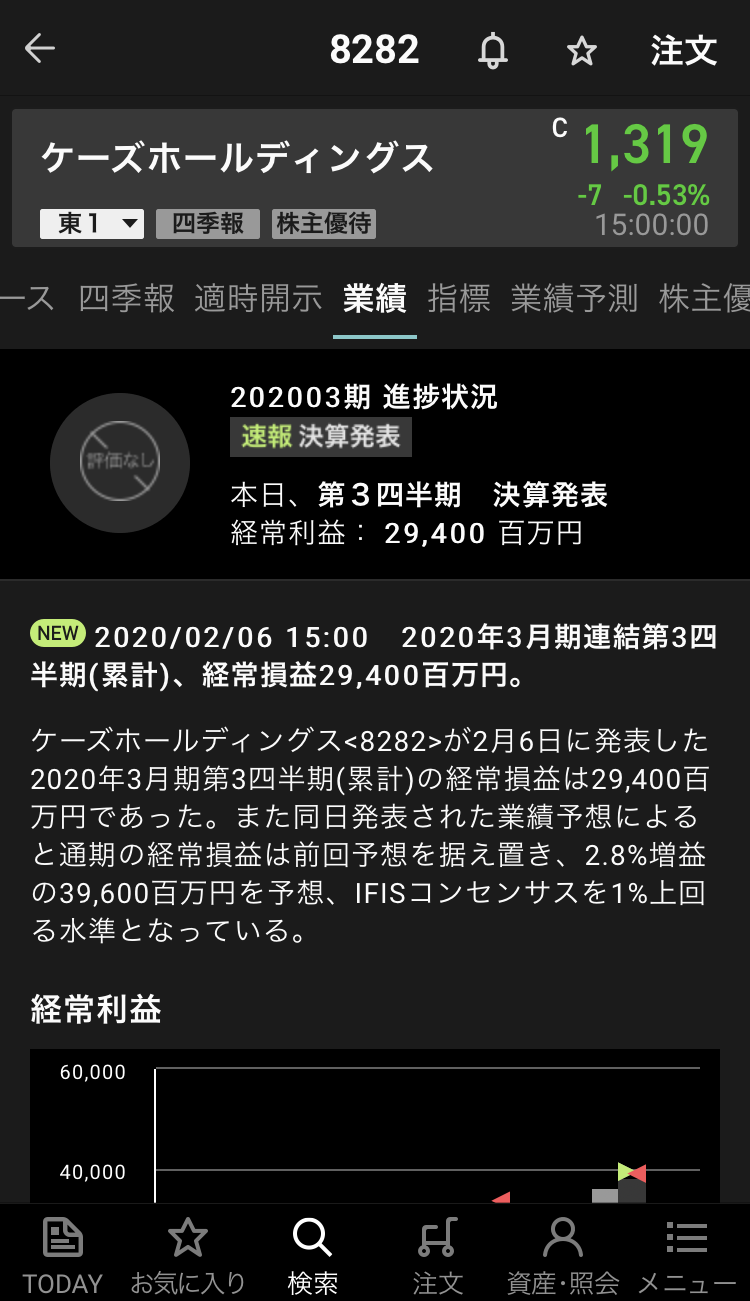This screenshot has height=1301, width=750.
Task: Switch to the 適時開示 tab
Action: pos(258,298)
